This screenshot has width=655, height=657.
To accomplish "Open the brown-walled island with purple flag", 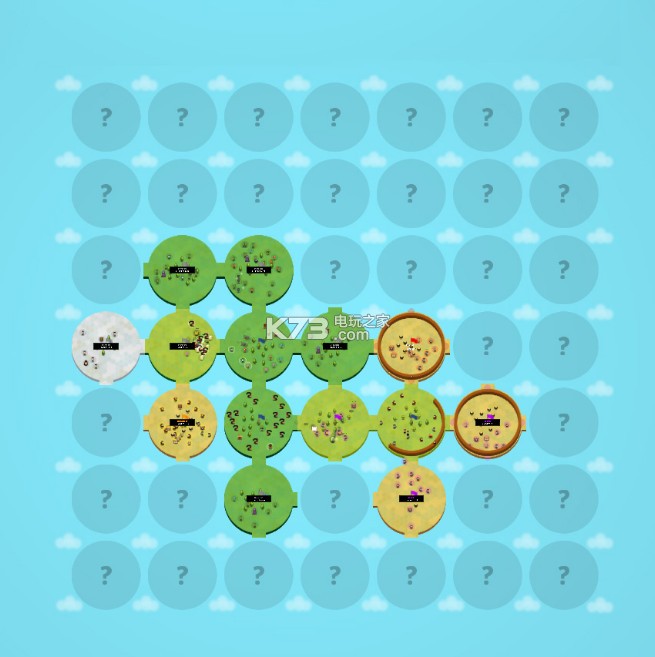I will tap(487, 422).
